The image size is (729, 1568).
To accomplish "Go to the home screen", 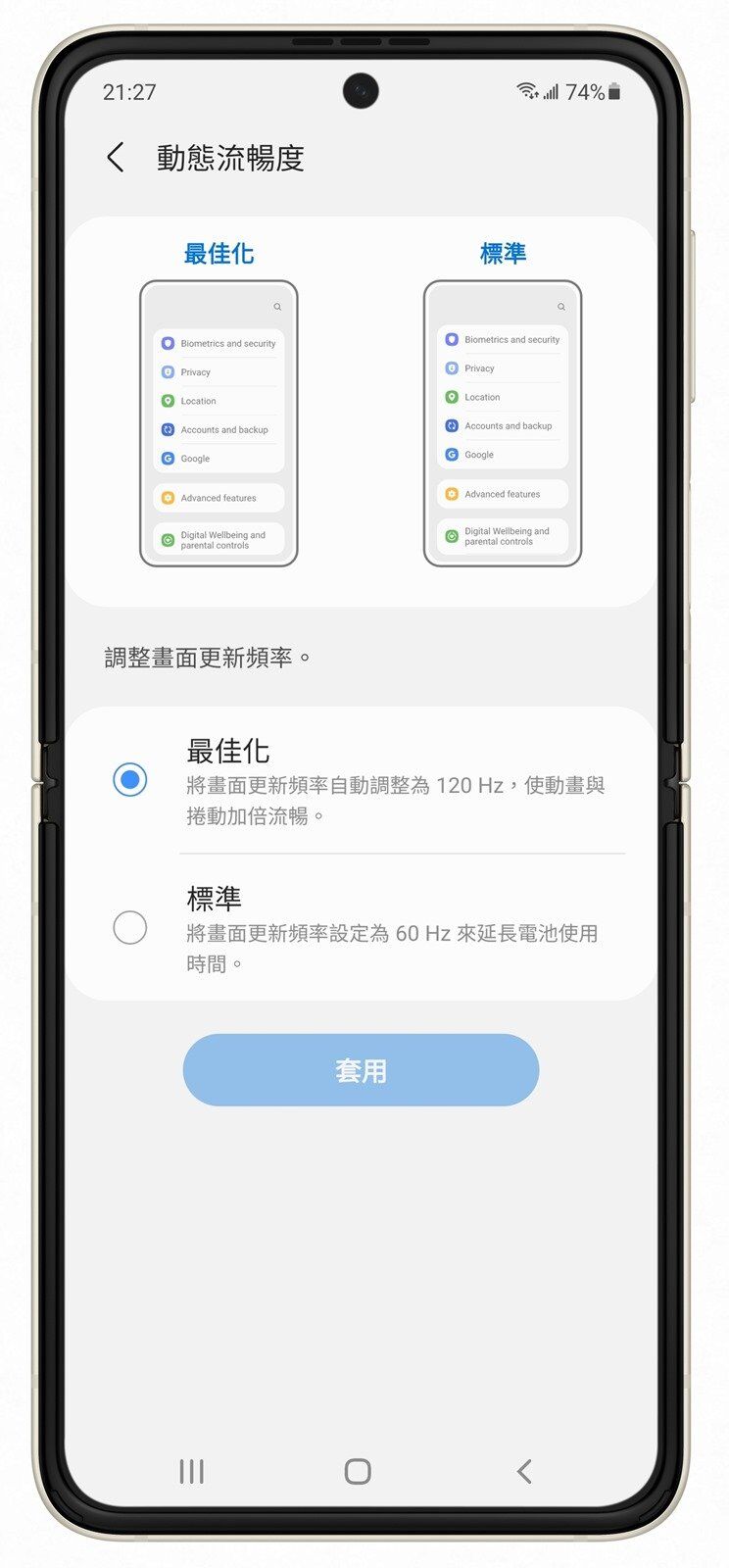I will 359,1471.
